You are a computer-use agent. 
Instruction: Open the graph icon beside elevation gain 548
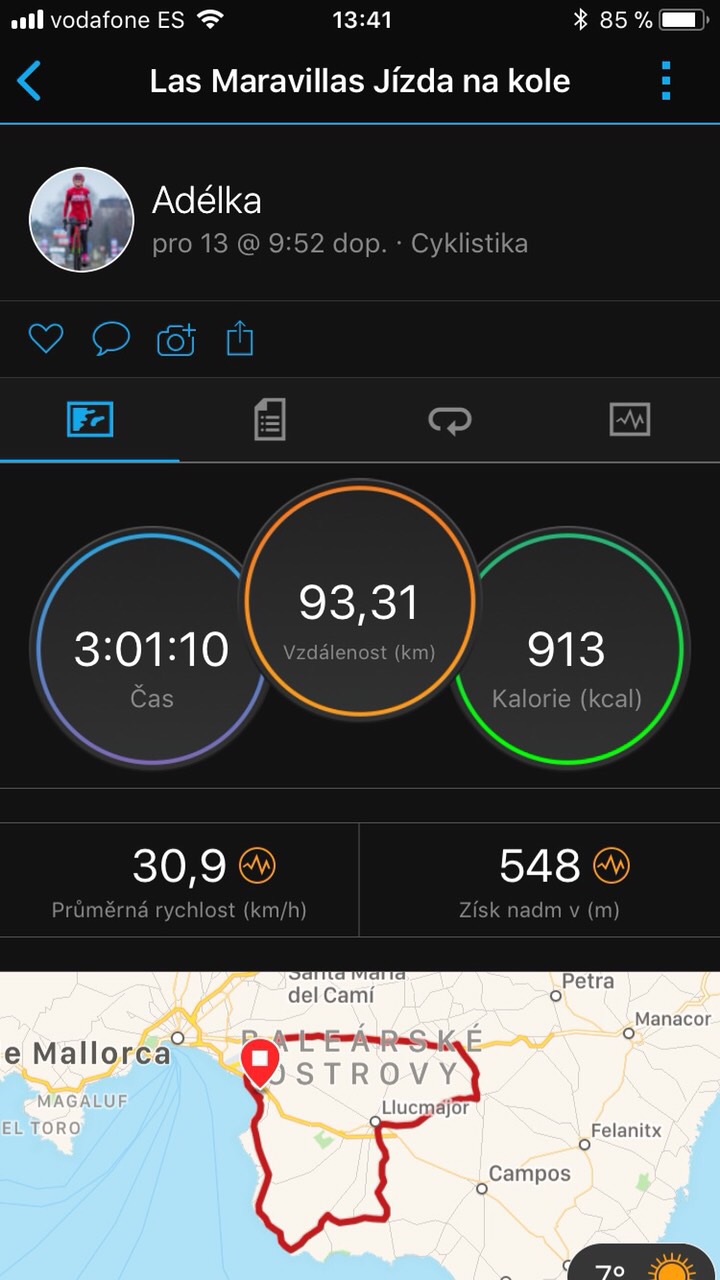pyautogui.click(x=612, y=865)
